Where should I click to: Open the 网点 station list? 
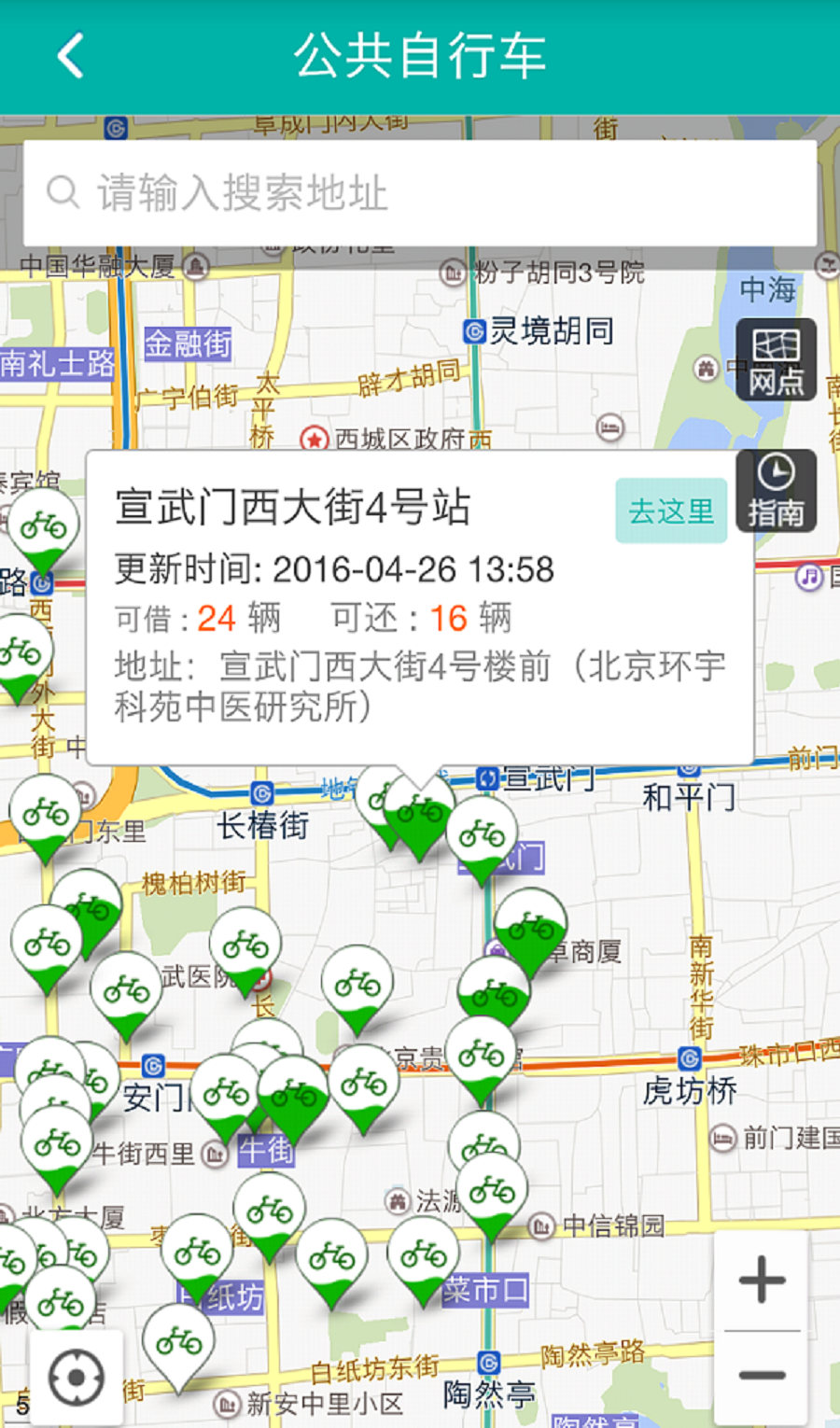tap(776, 360)
